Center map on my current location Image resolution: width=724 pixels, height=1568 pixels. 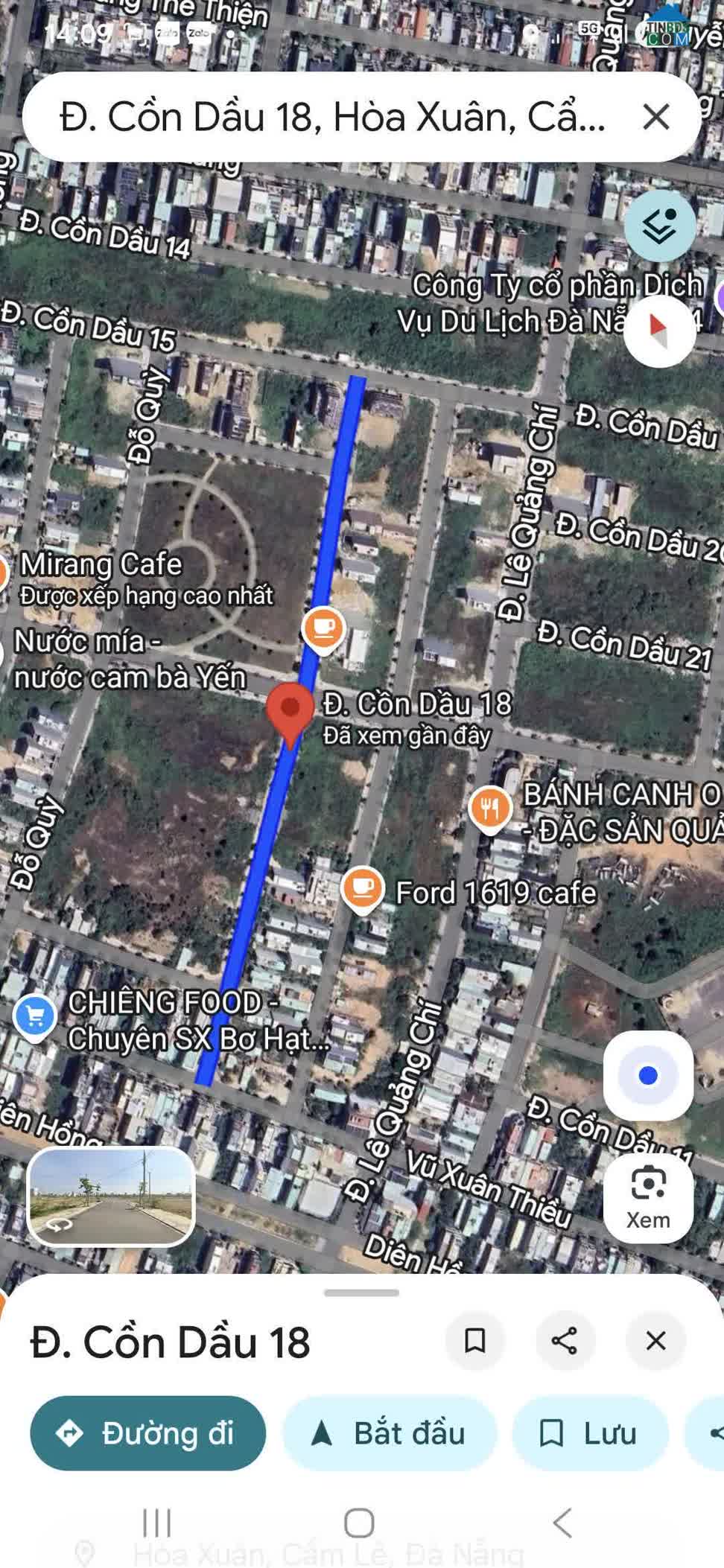(x=648, y=1075)
